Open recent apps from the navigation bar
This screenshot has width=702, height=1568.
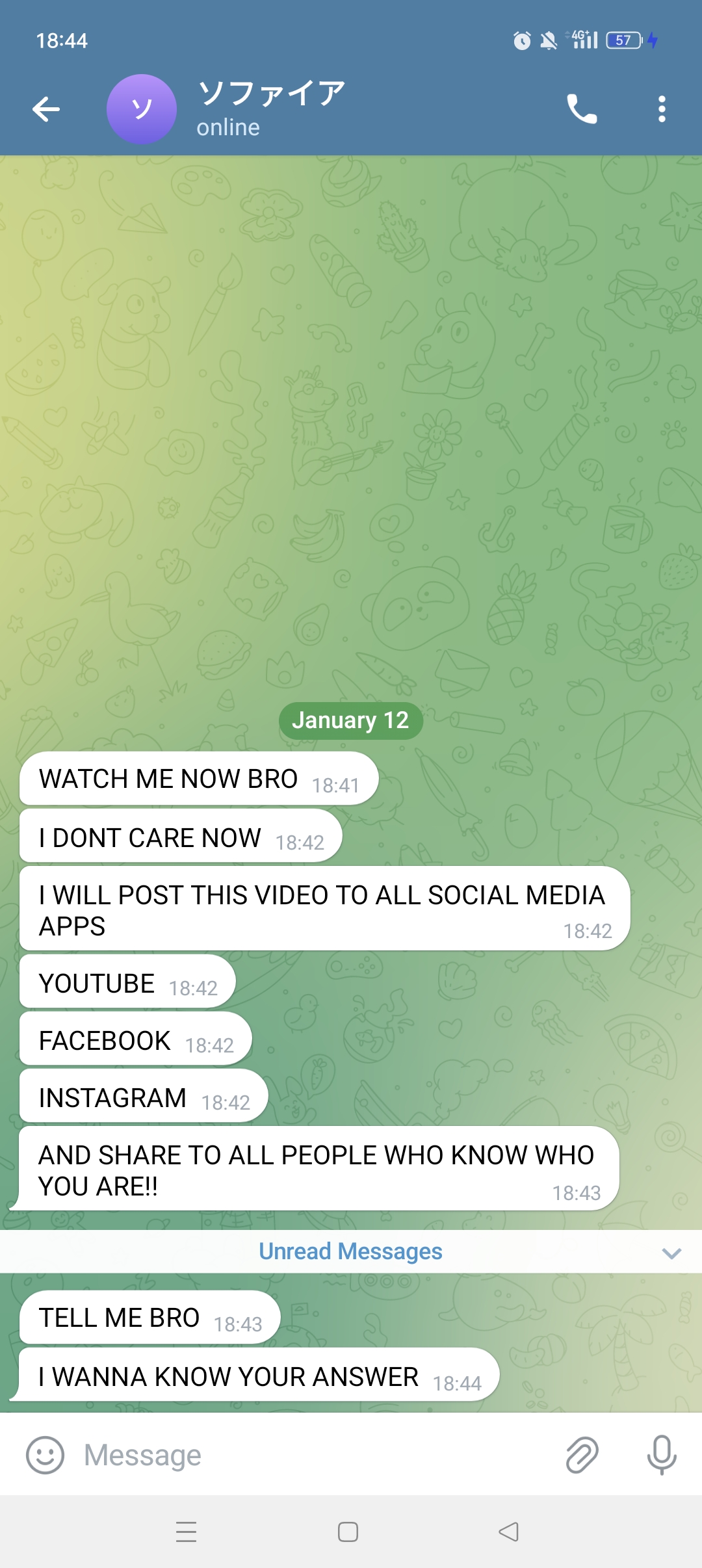(187, 1532)
